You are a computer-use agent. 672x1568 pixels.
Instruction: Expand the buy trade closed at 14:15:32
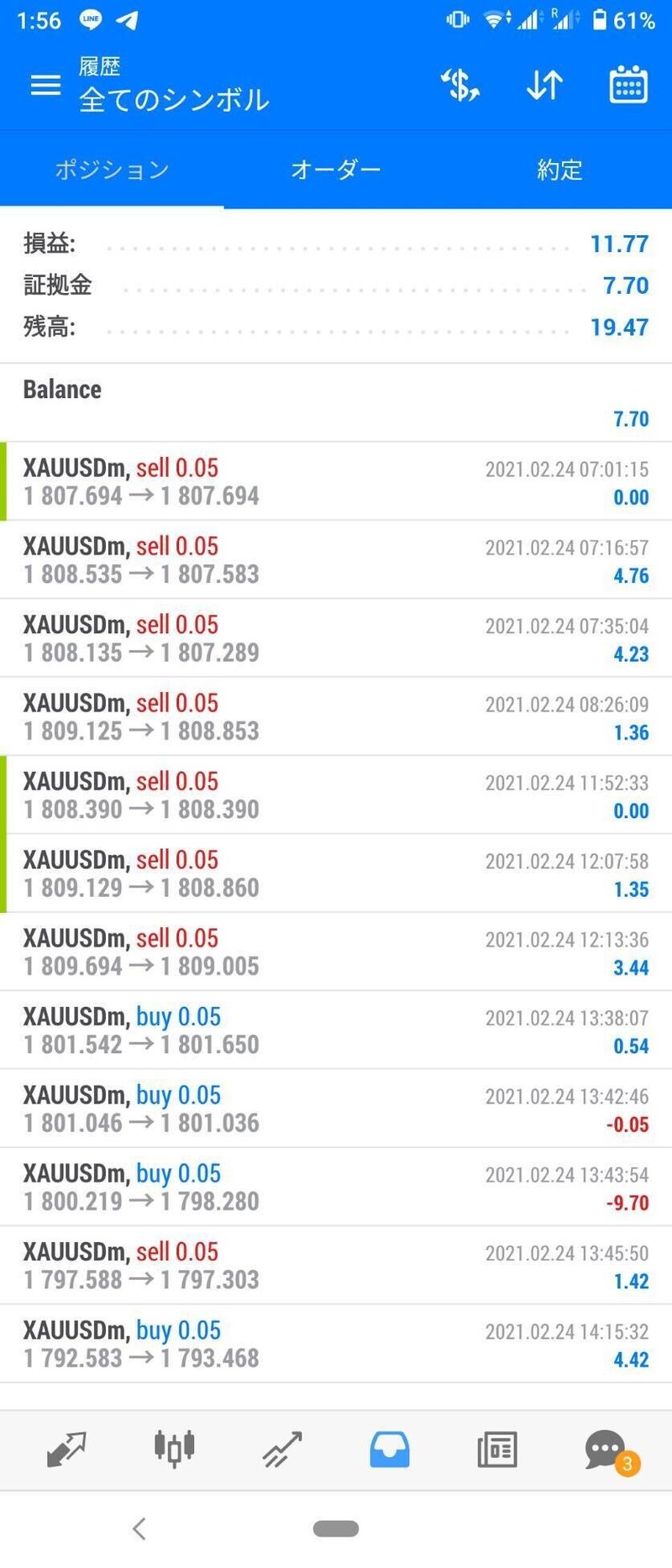336,1344
